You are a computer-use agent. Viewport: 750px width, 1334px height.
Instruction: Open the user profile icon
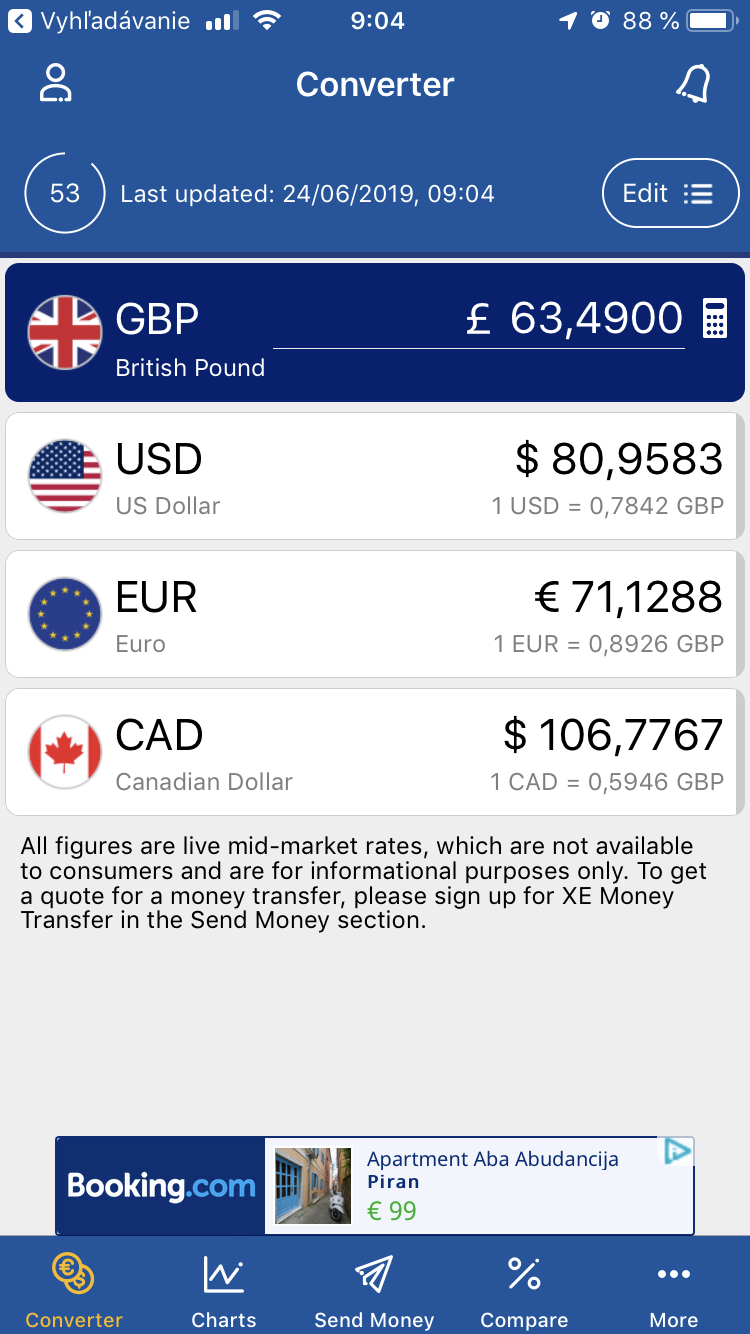coord(56,84)
